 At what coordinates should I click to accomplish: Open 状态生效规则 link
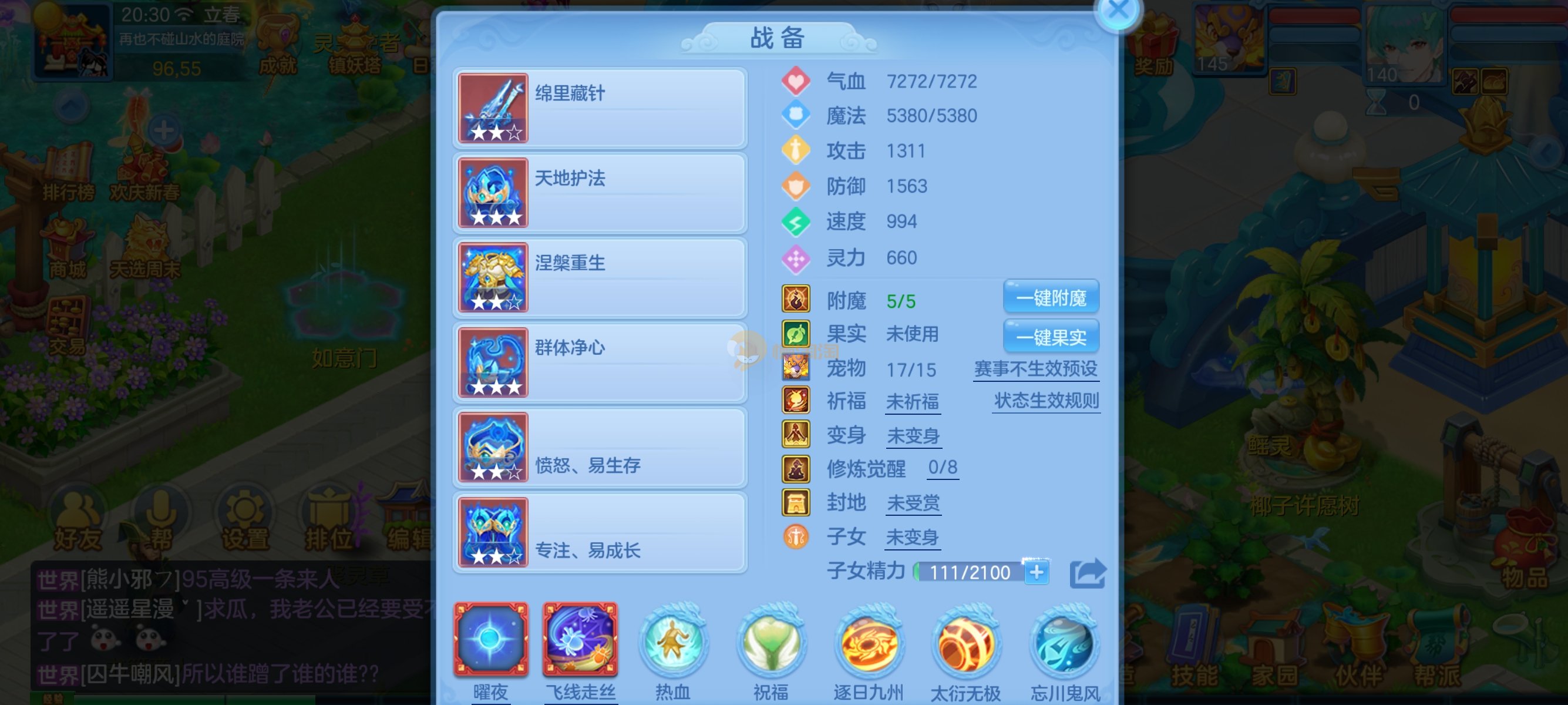[1046, 401]
